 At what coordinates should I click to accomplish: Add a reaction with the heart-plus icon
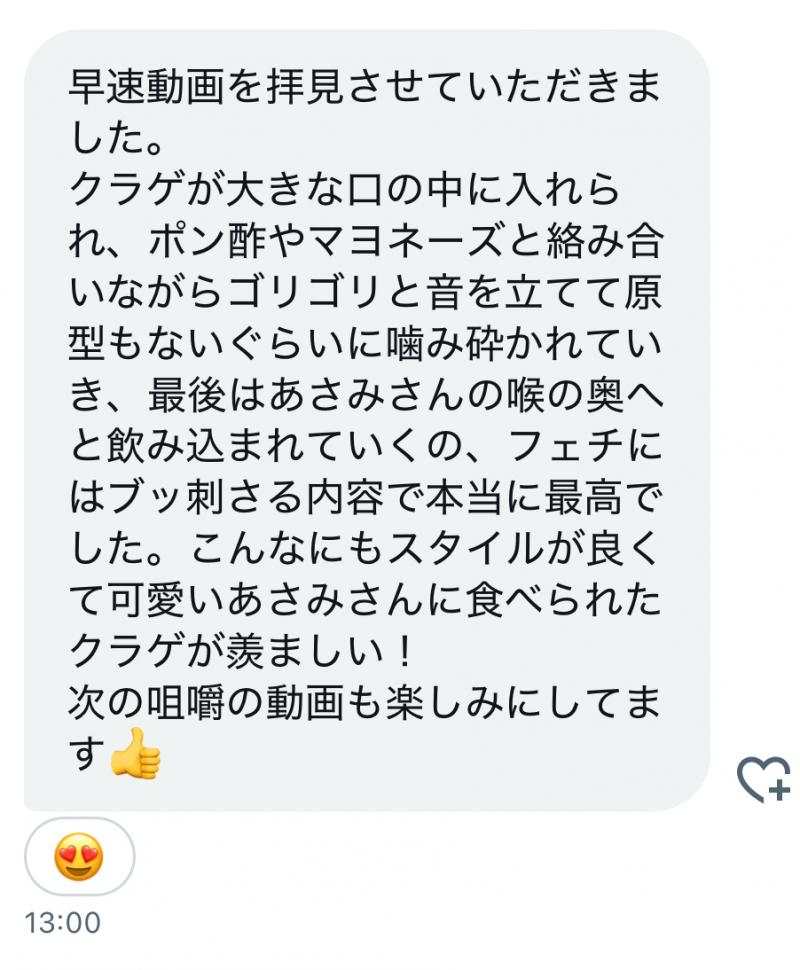click(763, 780)
